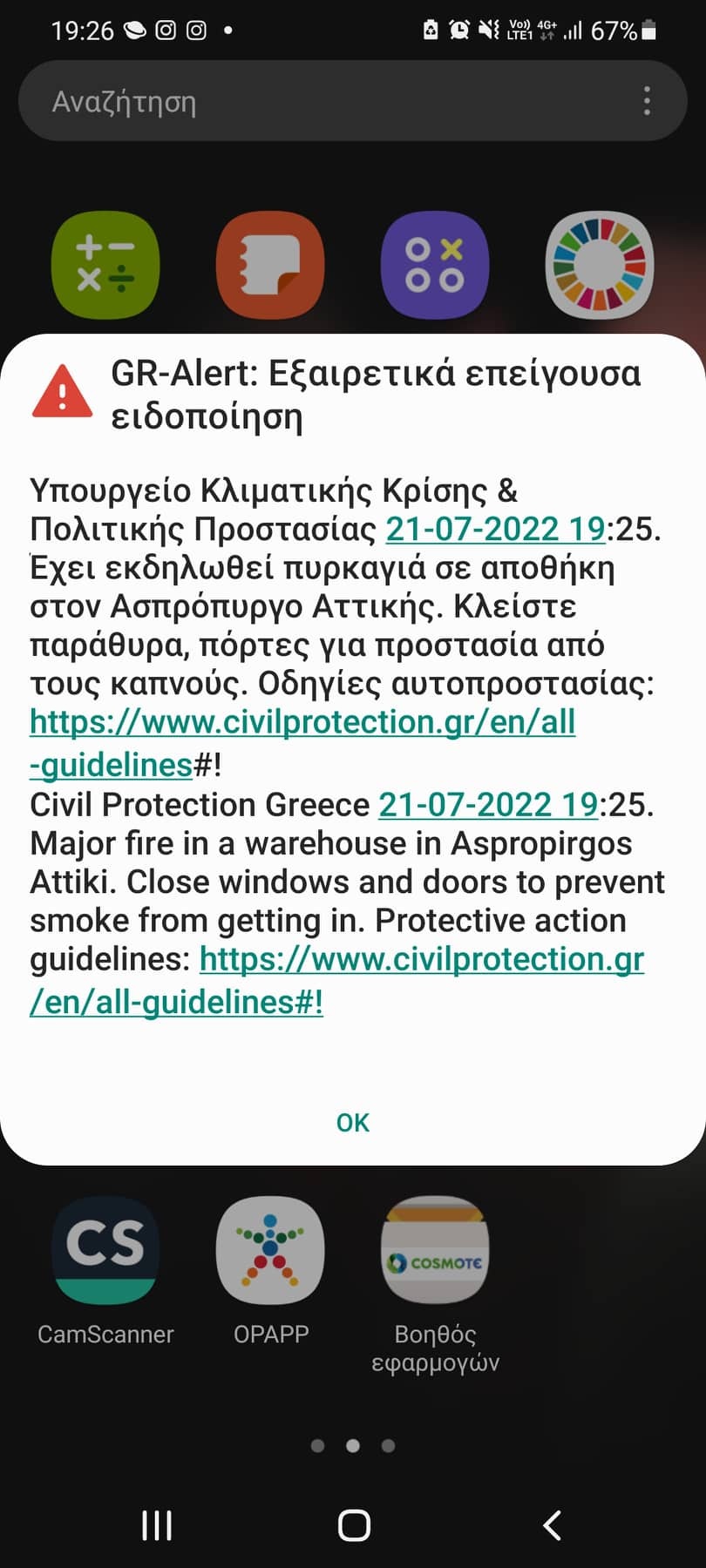Launch the CamScanner app
The width and height of the screenshot is (706, 1568).
105,1251
